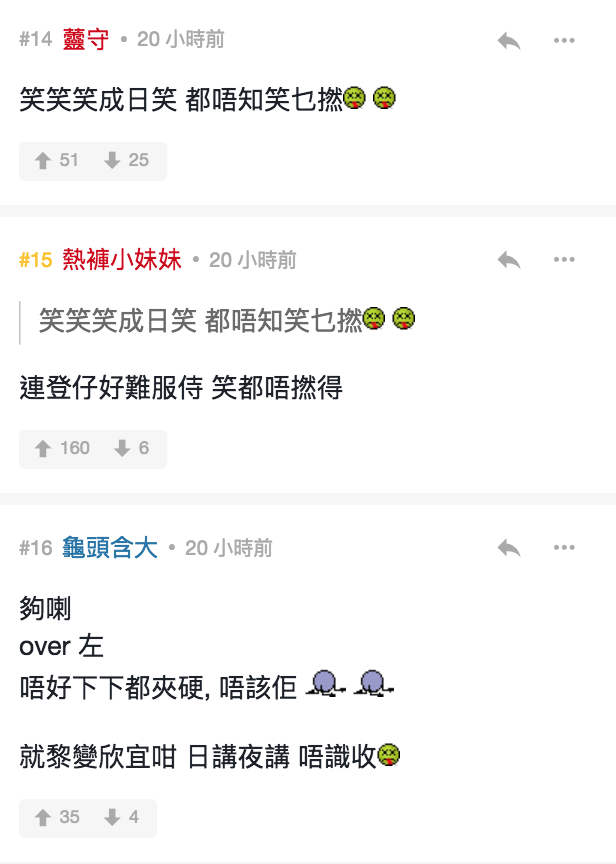Open 龜頭含大's user profile

(110, 548)
